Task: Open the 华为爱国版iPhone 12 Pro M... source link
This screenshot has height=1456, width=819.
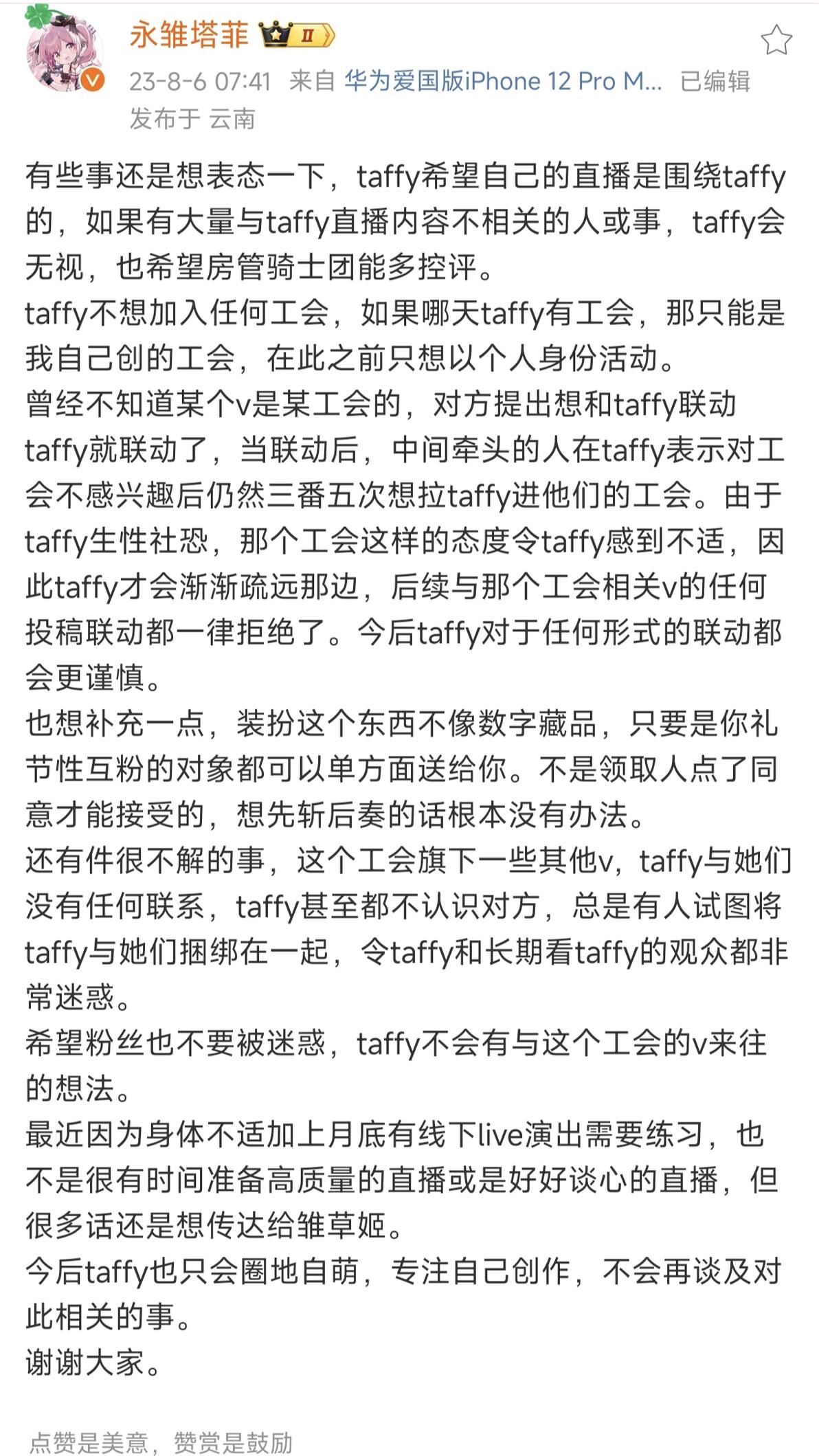Action: 504,81
